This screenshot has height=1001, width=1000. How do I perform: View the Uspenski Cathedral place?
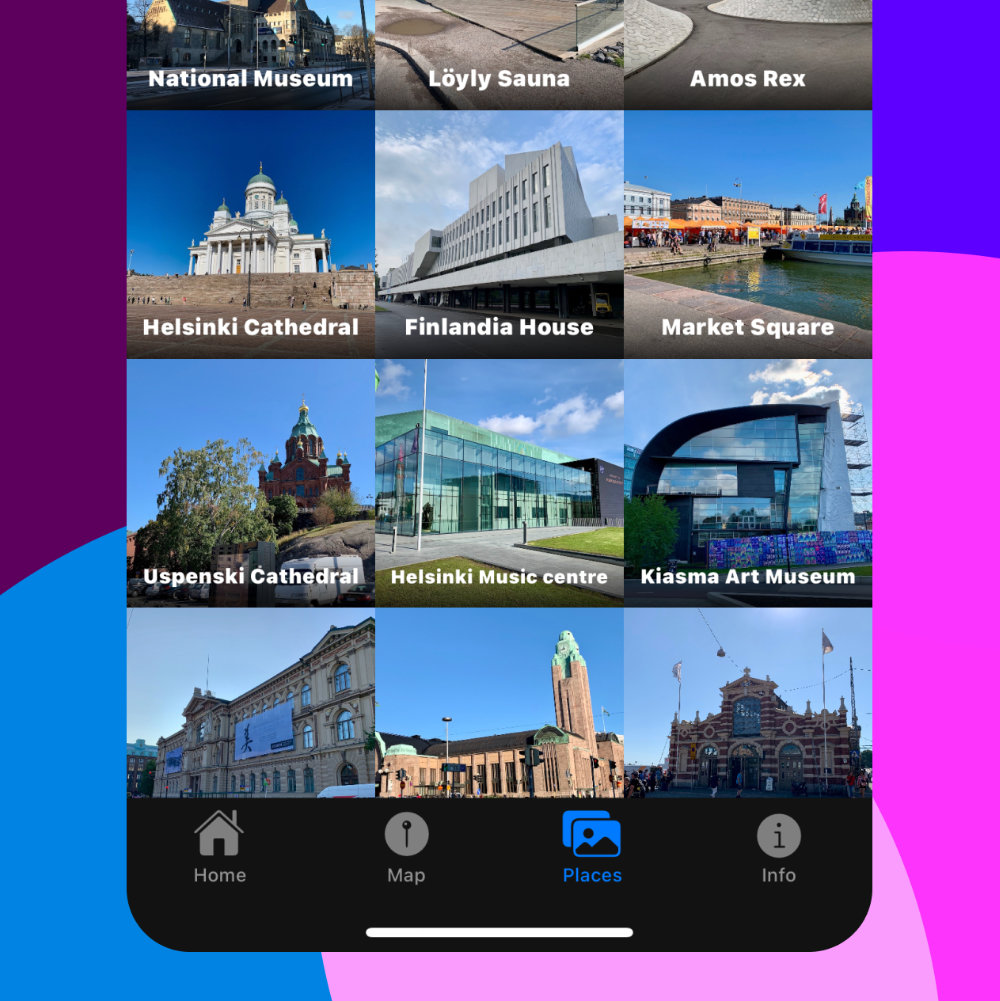pos(250,483)
